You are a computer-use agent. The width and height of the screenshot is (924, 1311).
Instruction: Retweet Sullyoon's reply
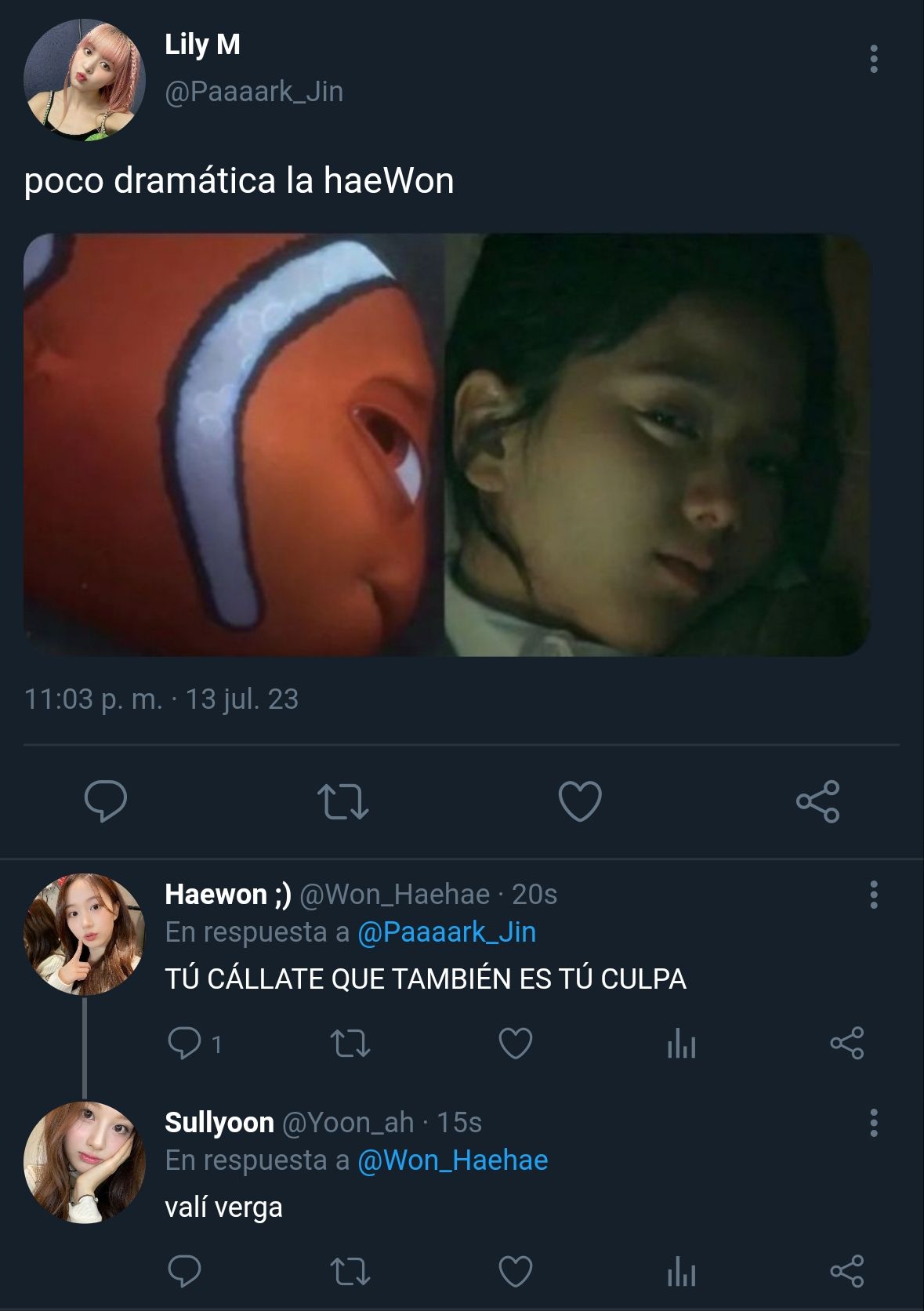[x=350, y=1272]
